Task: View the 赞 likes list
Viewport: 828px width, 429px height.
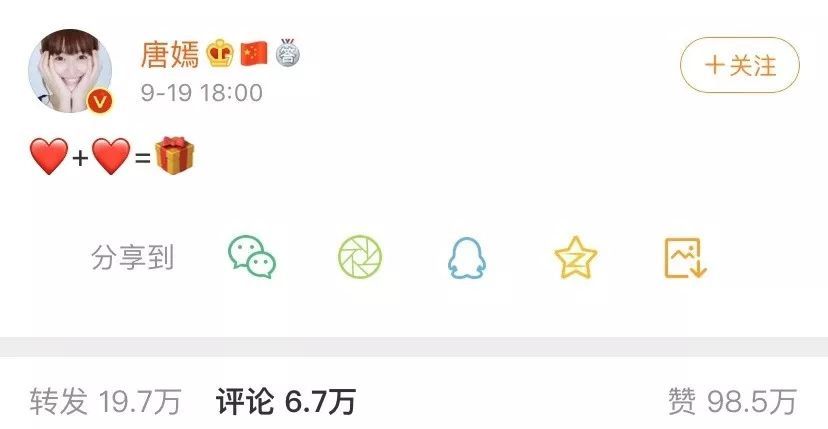Action: coord(732,402)
